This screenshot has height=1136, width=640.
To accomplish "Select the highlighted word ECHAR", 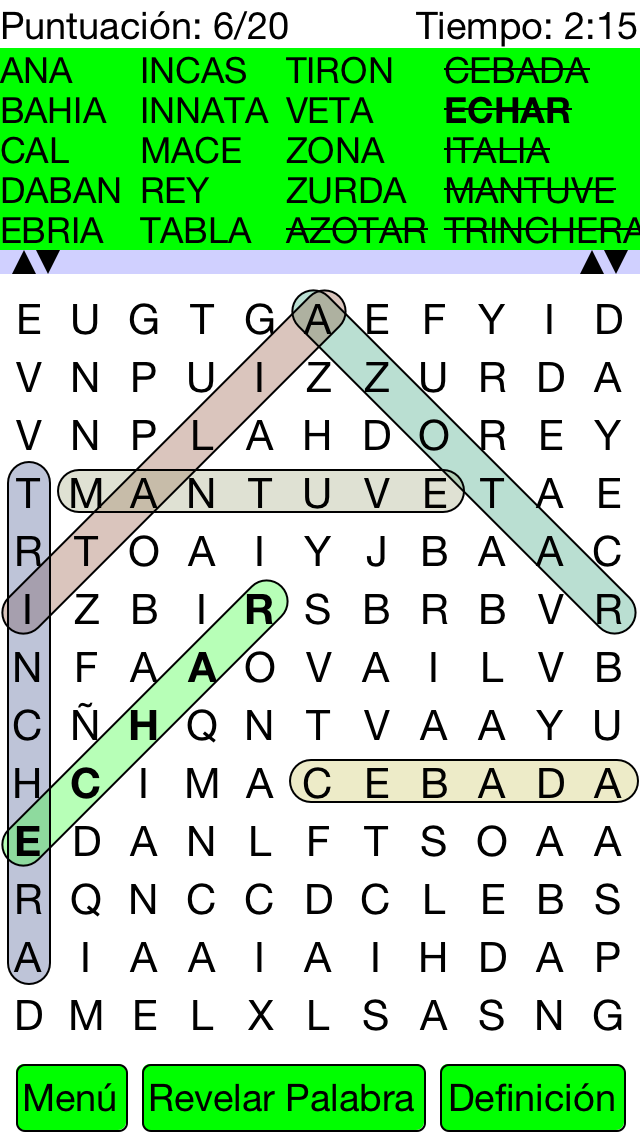I will coord(507,111).
